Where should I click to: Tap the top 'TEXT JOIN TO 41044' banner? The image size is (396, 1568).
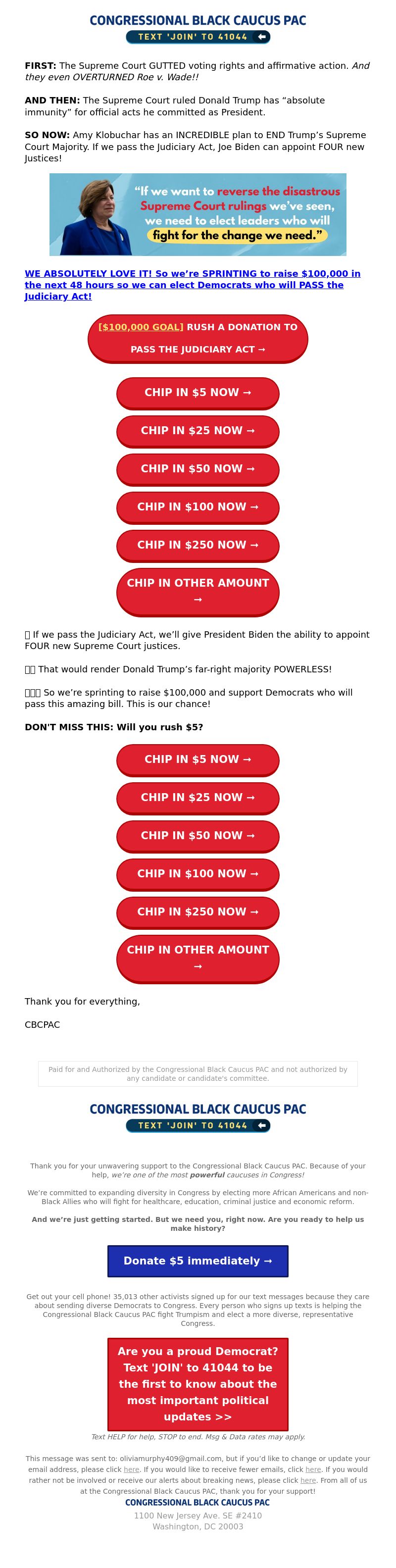tap(198, 37)
